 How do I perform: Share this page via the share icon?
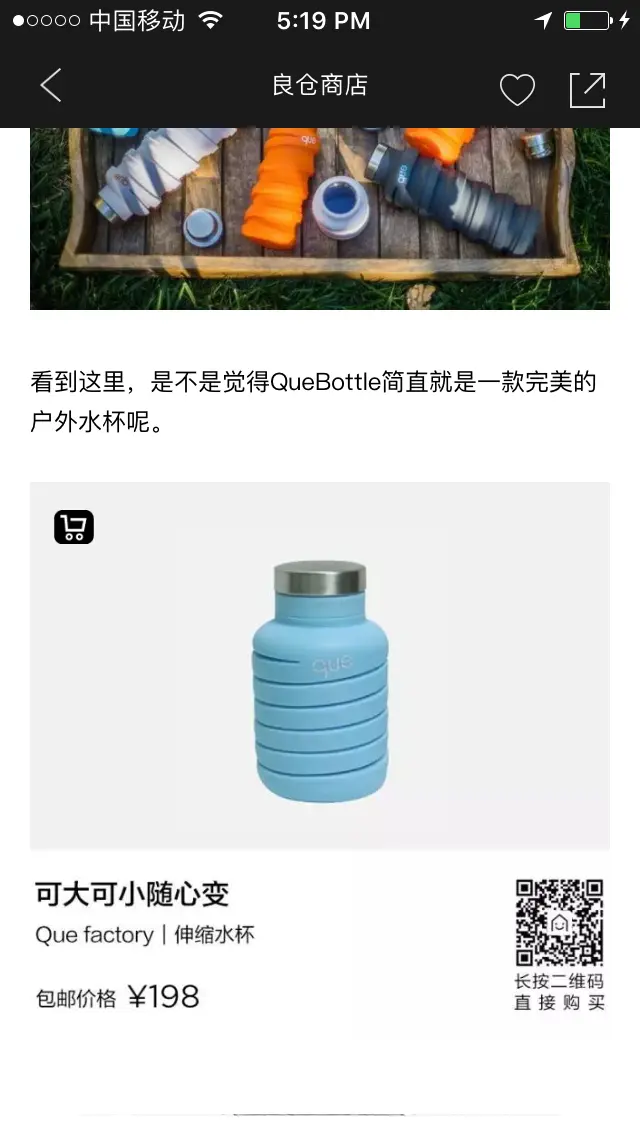[x=588, y=88]
